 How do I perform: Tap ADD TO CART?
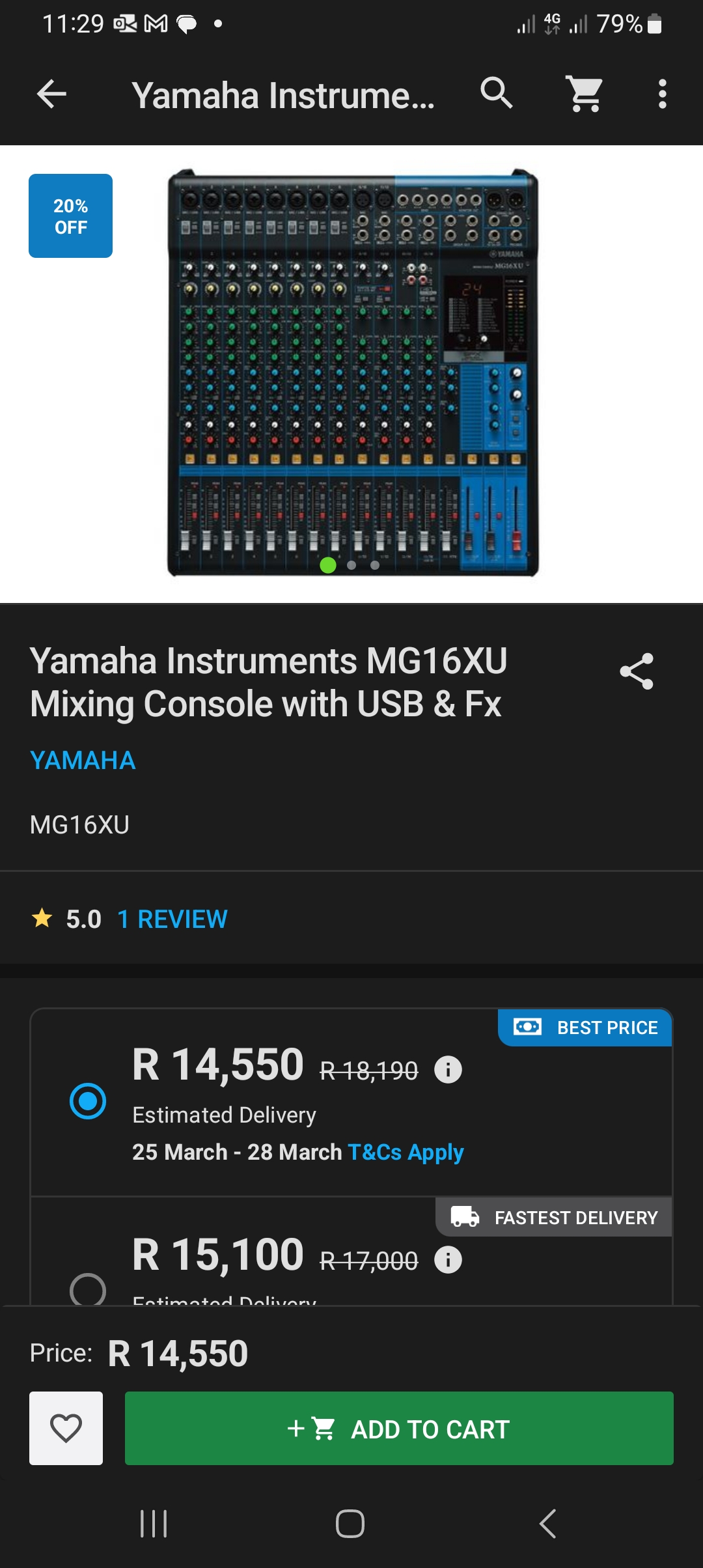point(399,1429)
